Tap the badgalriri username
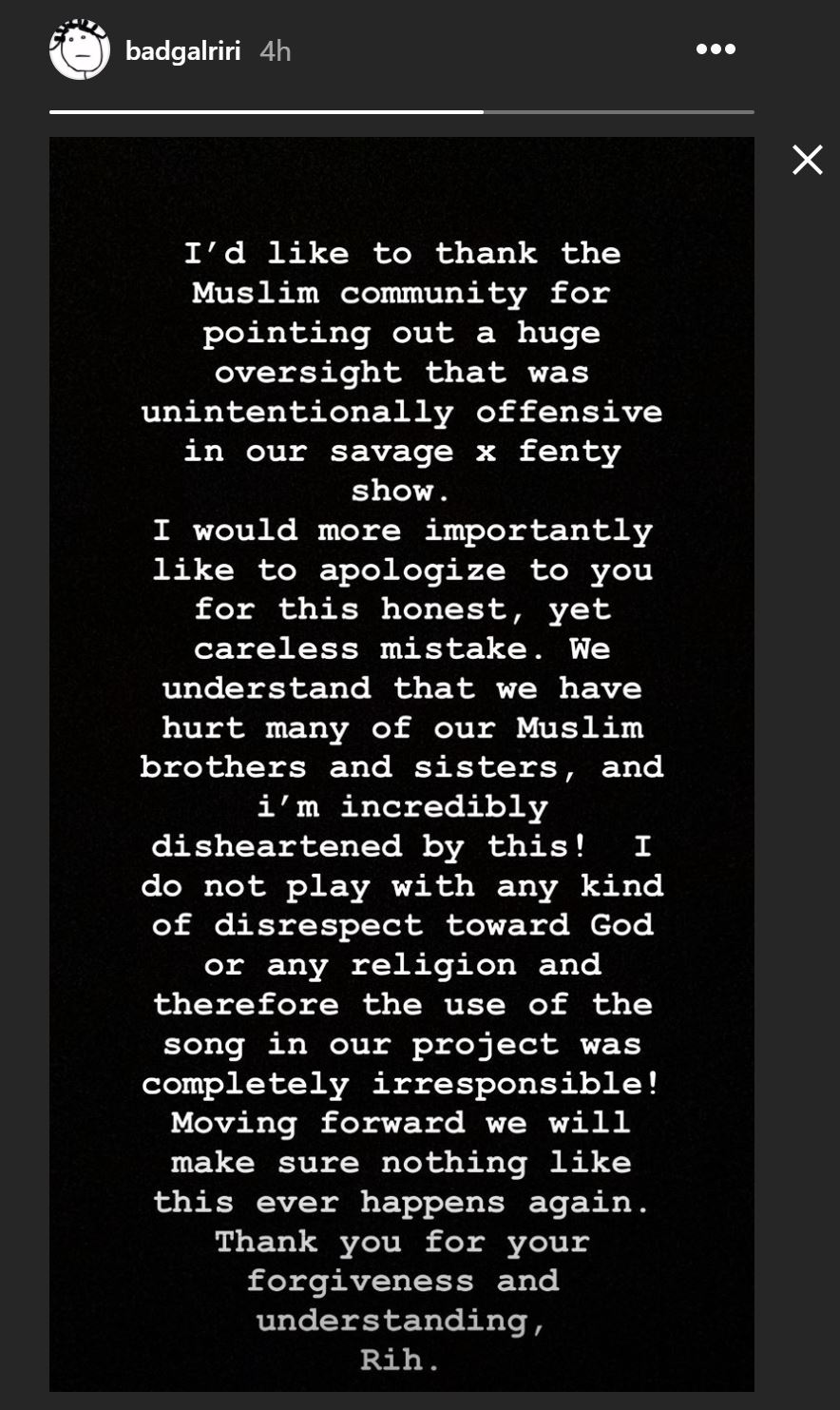 (185, 50)
